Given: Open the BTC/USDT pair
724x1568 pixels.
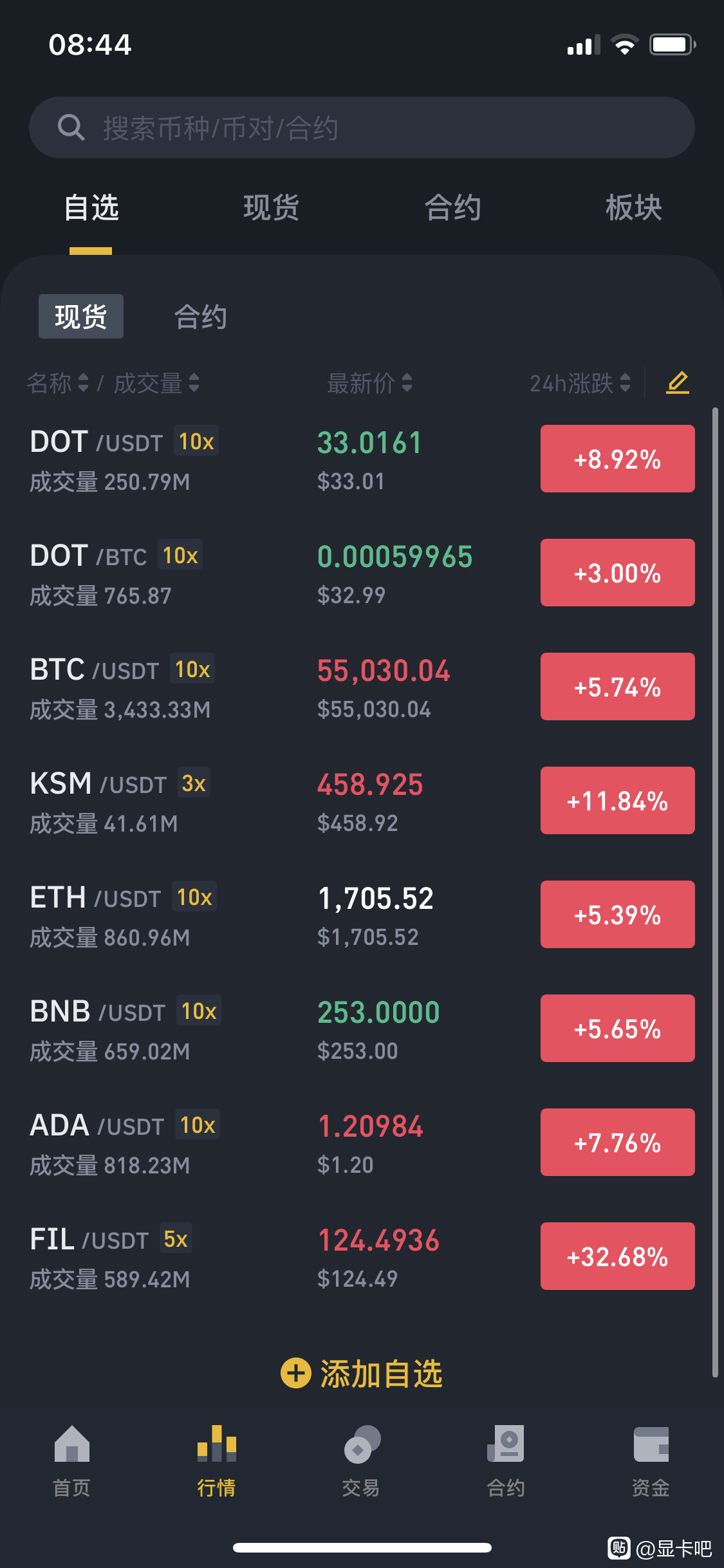Looking at the screenshot, I should click(362, 687).
